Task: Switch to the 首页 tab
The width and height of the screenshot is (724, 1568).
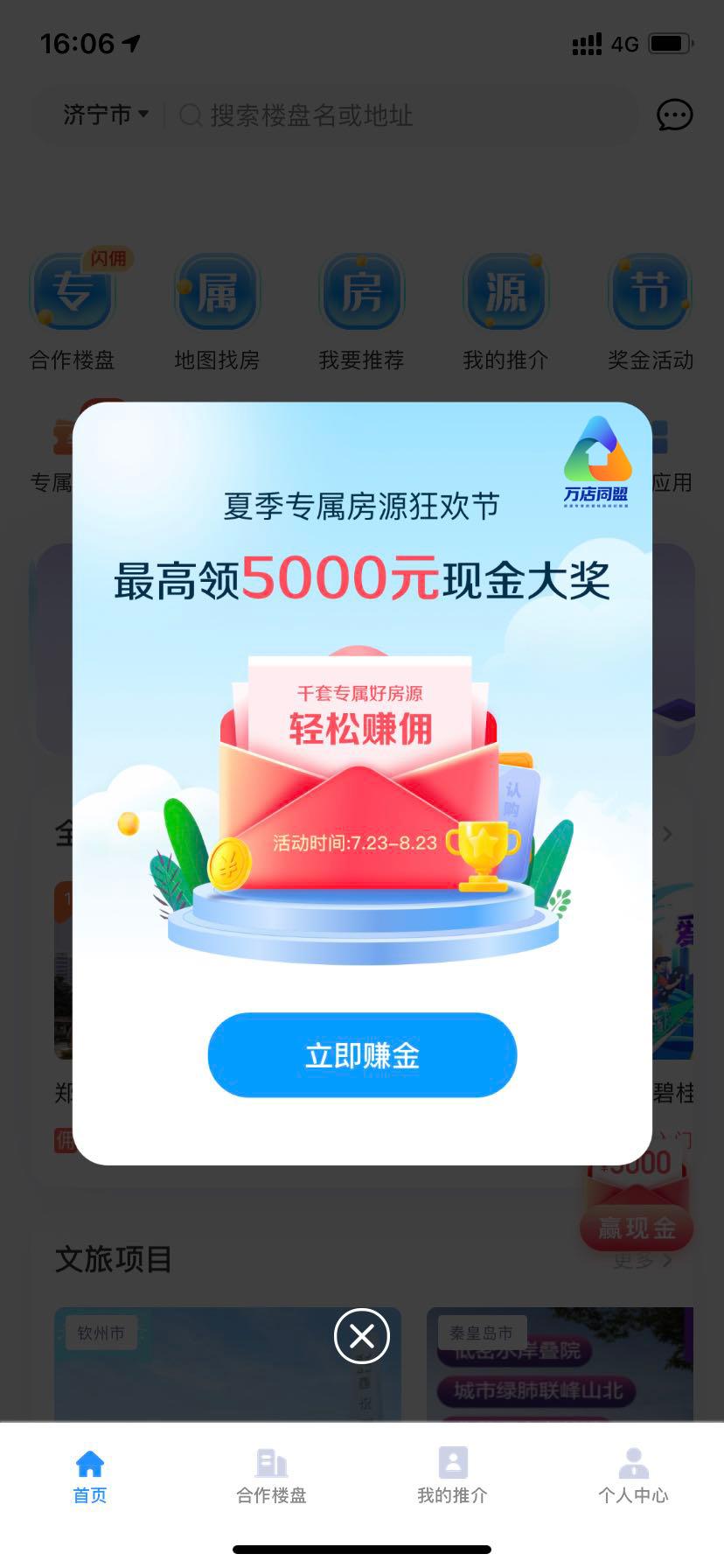Action: pyautogui.click(x=90, y=1477)
